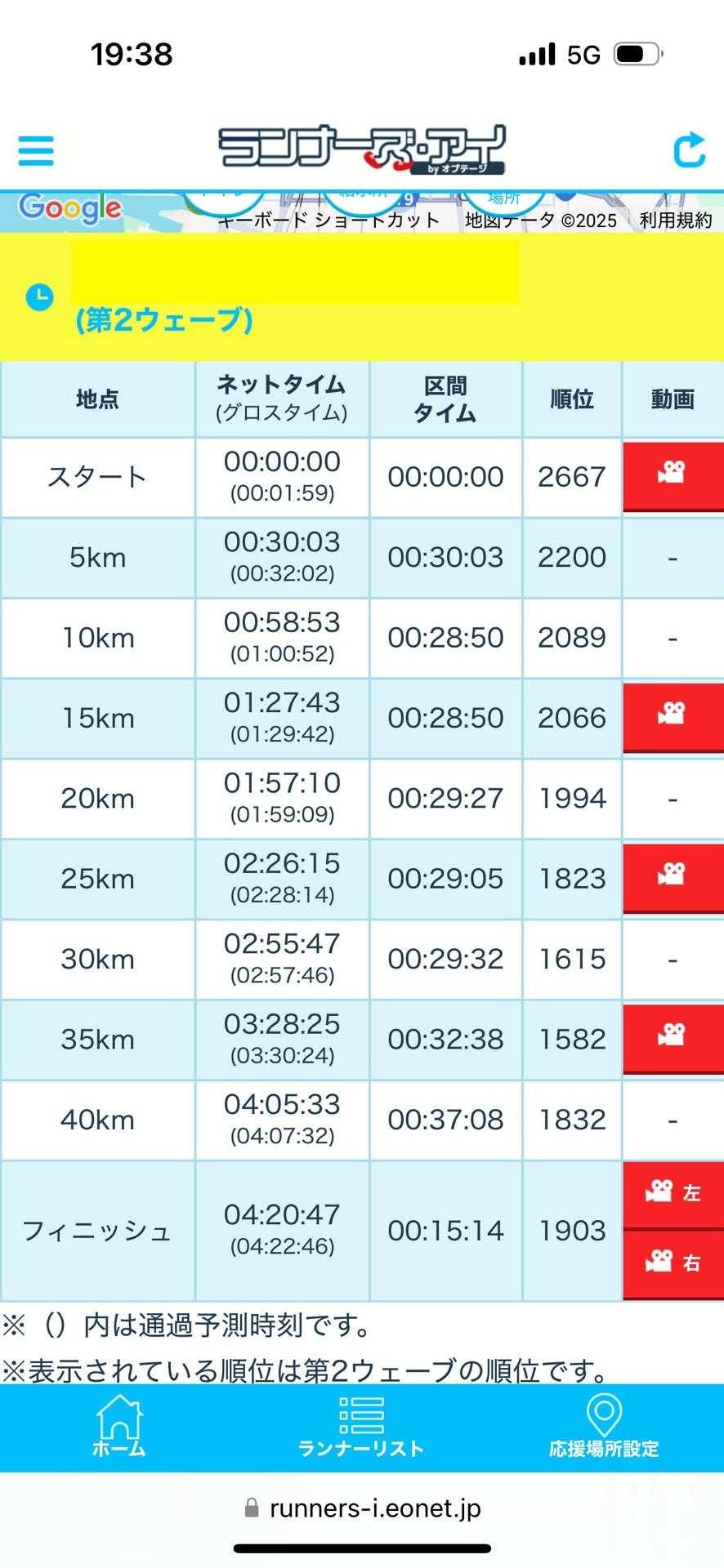Play the video for スタート
The image size is (724, 1568).
673,475
